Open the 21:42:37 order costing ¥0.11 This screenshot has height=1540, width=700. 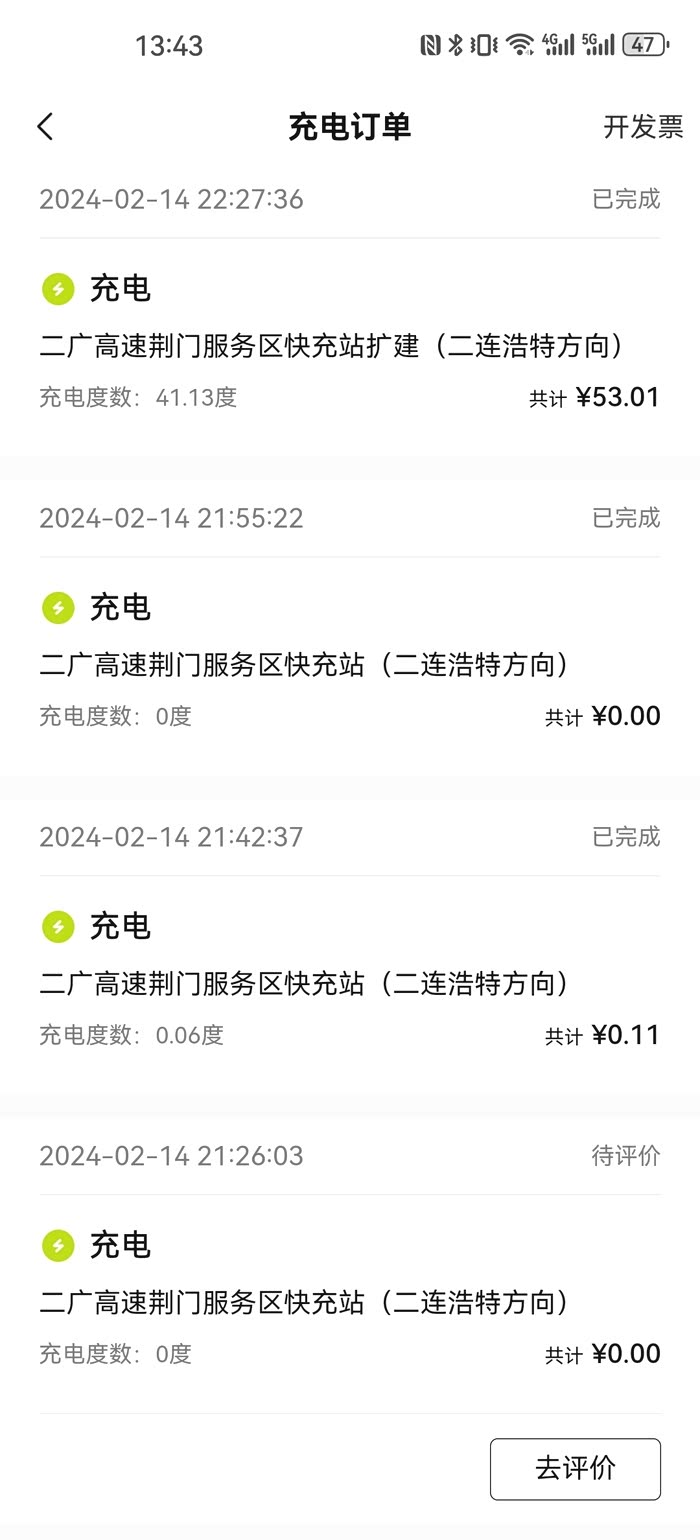click(350, 984)
